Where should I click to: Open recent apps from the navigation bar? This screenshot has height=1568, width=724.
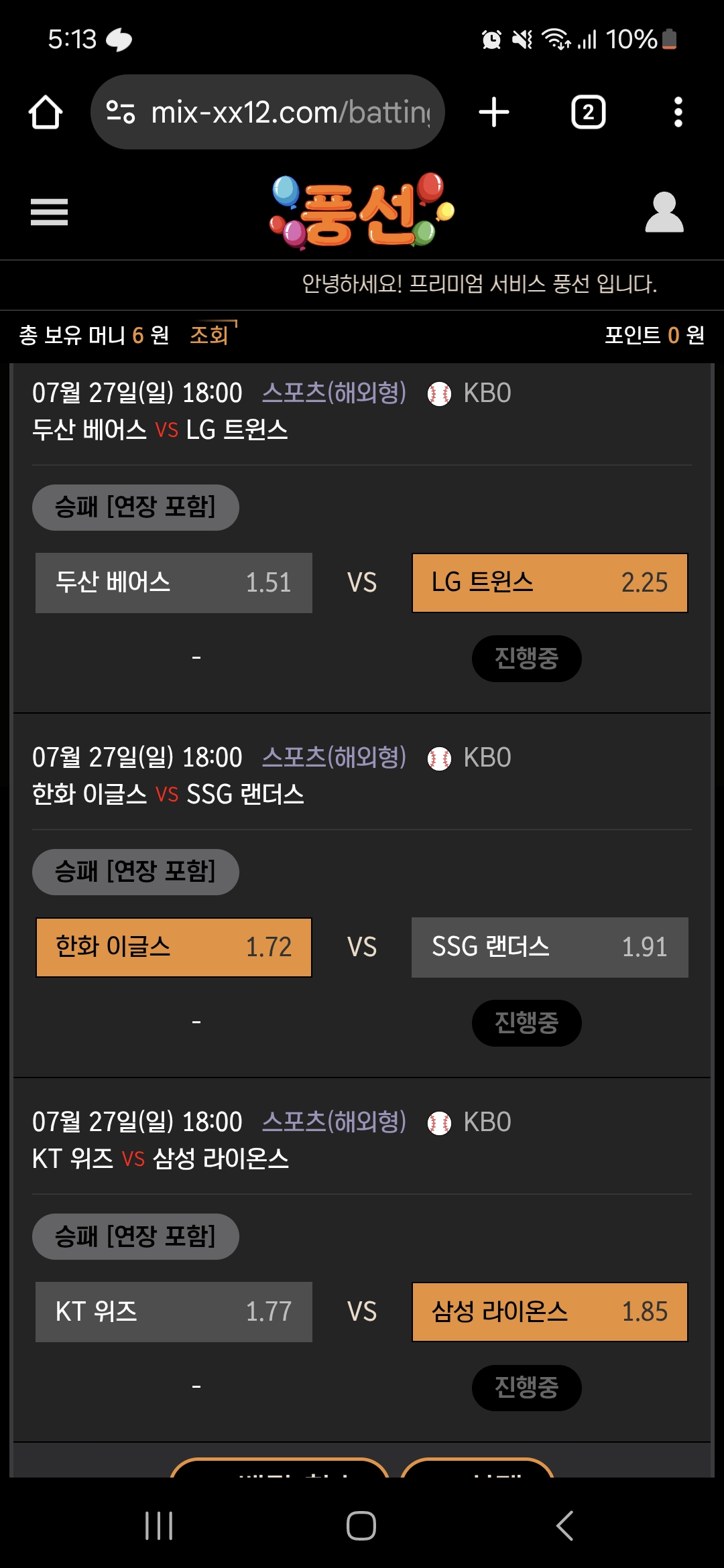point(159,1526)
